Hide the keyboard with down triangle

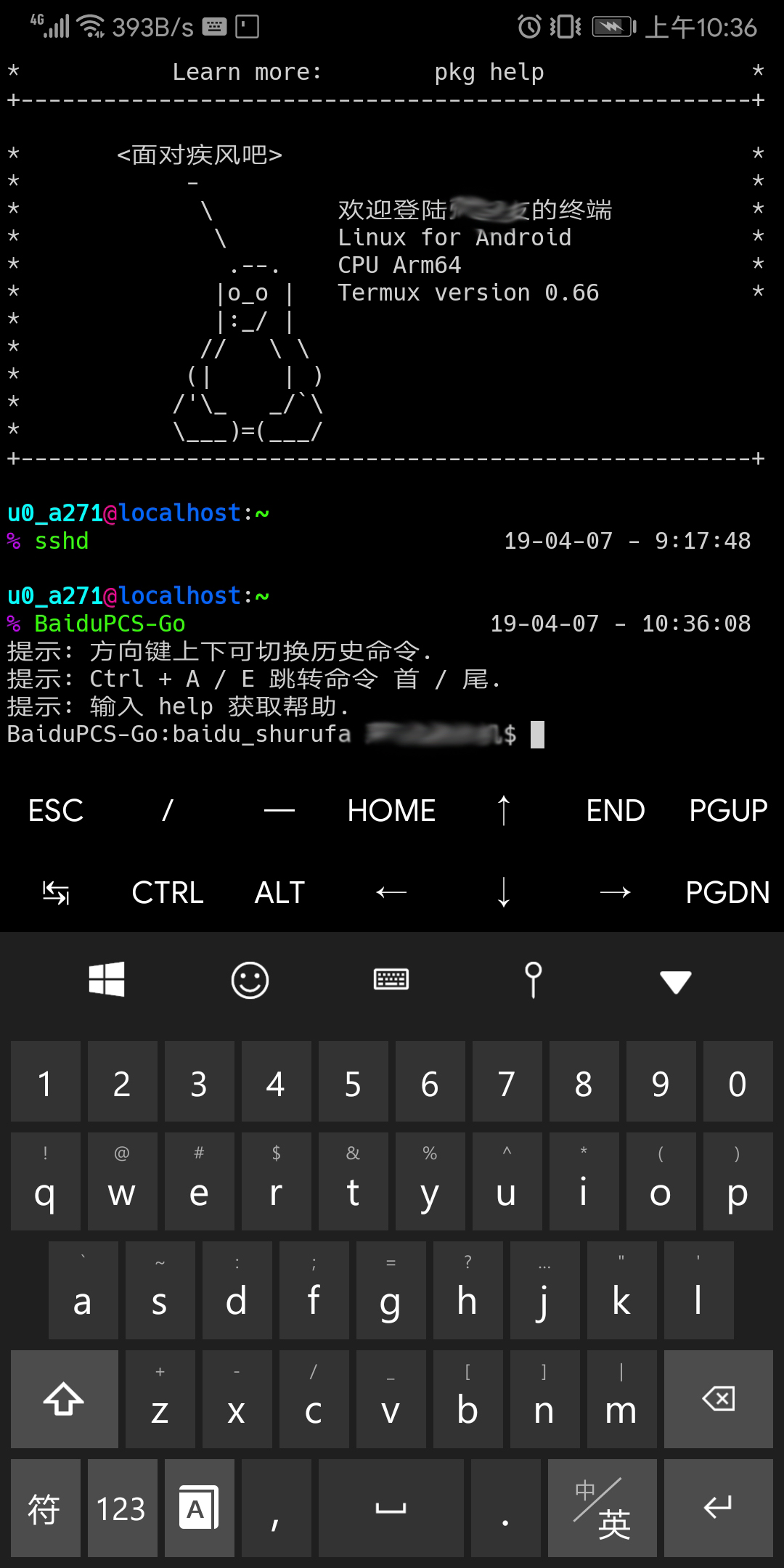(x=676, y=981)
